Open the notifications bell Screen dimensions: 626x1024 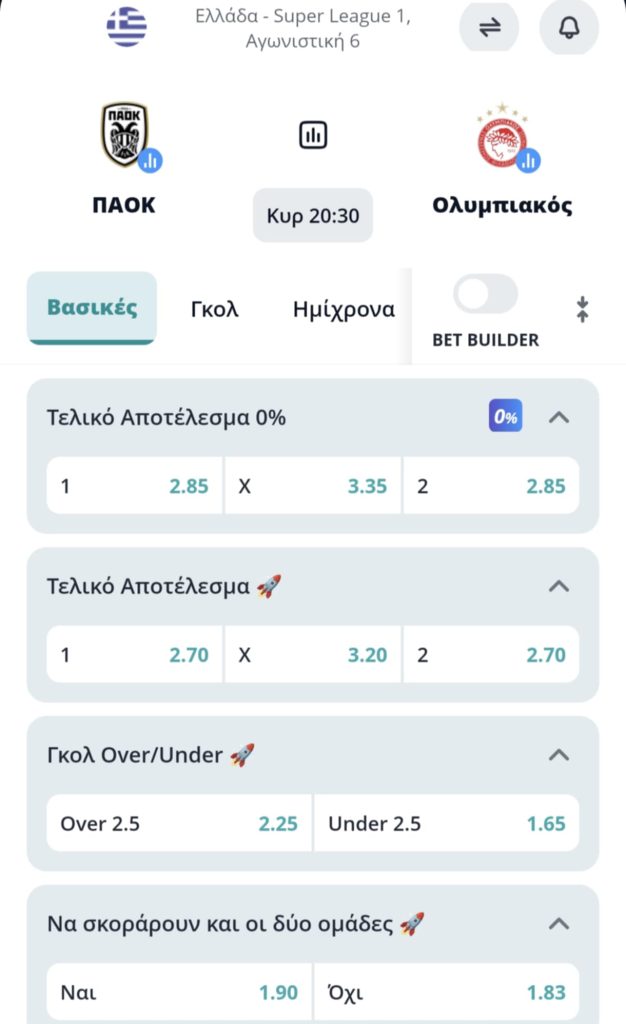pyautogui.click(x=568, y=27)
